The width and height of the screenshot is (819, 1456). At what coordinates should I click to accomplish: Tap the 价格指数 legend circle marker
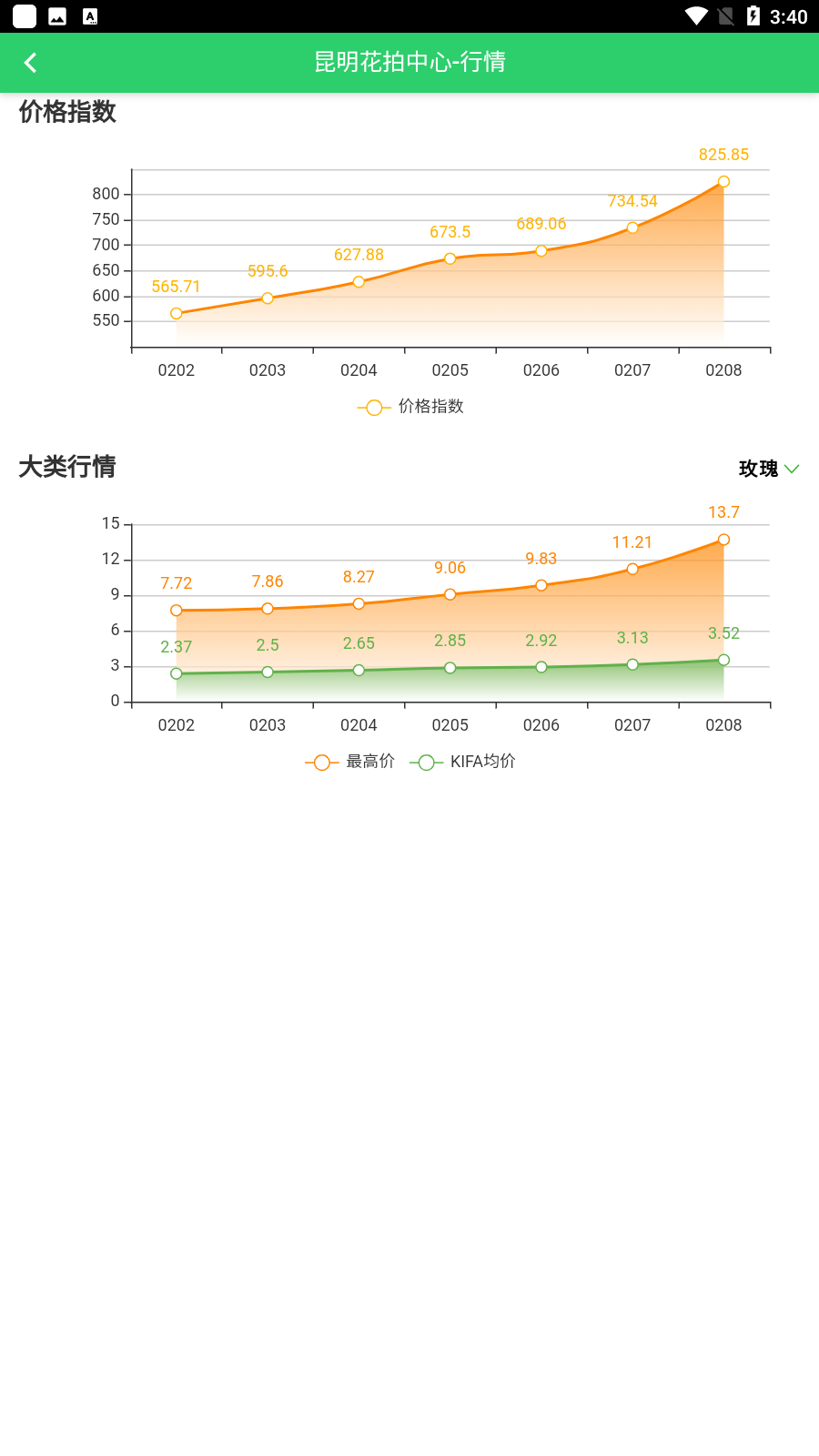coord(373,407)
